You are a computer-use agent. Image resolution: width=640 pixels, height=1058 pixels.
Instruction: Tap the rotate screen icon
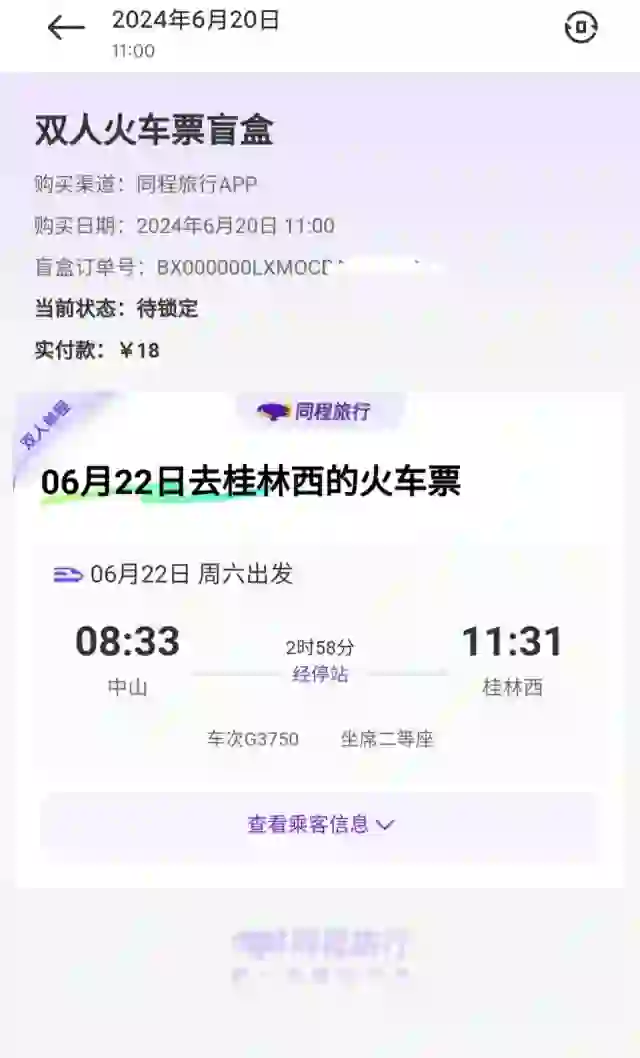(x=581, y=28)
